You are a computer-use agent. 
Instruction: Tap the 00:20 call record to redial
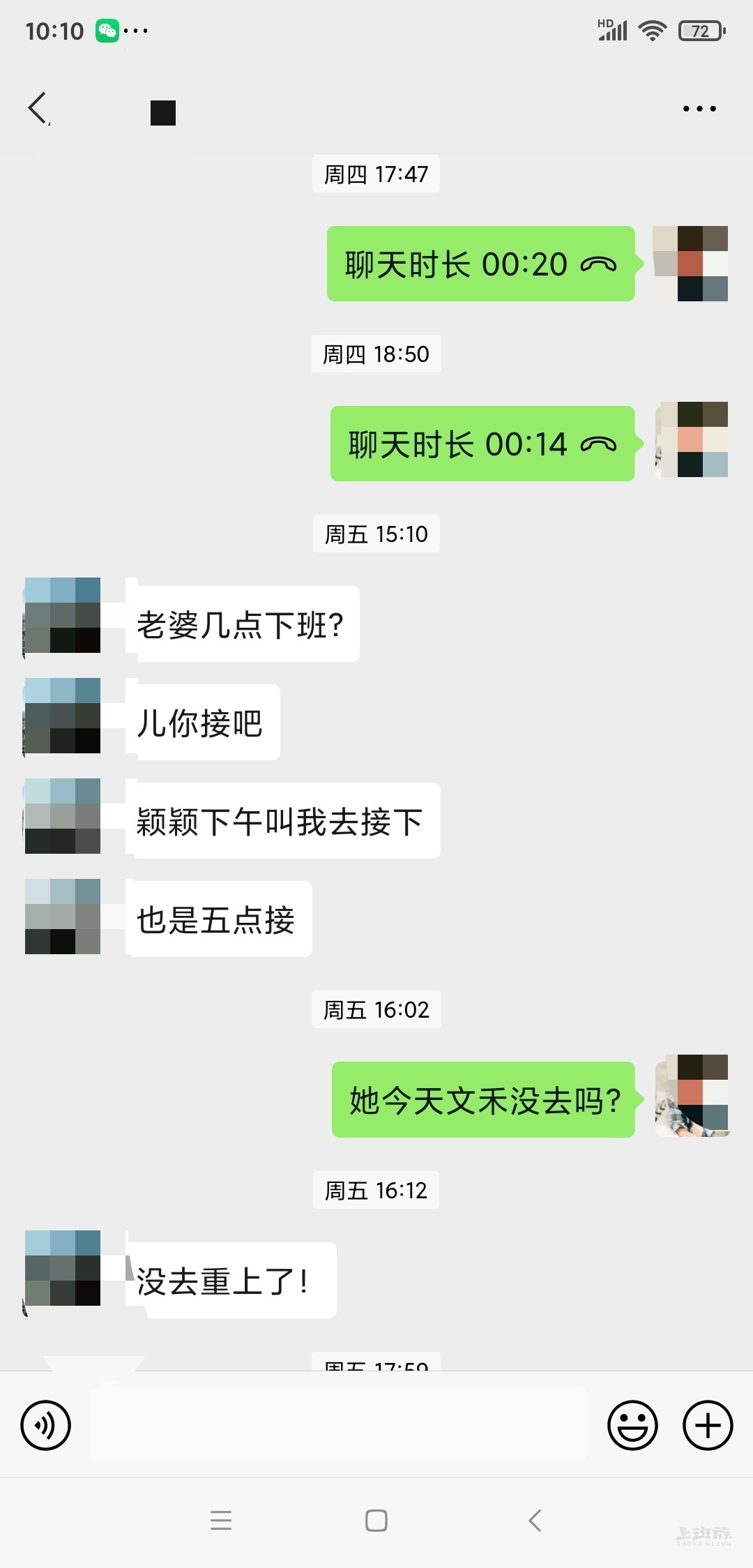pyautogui.click(x=480, y=264)
